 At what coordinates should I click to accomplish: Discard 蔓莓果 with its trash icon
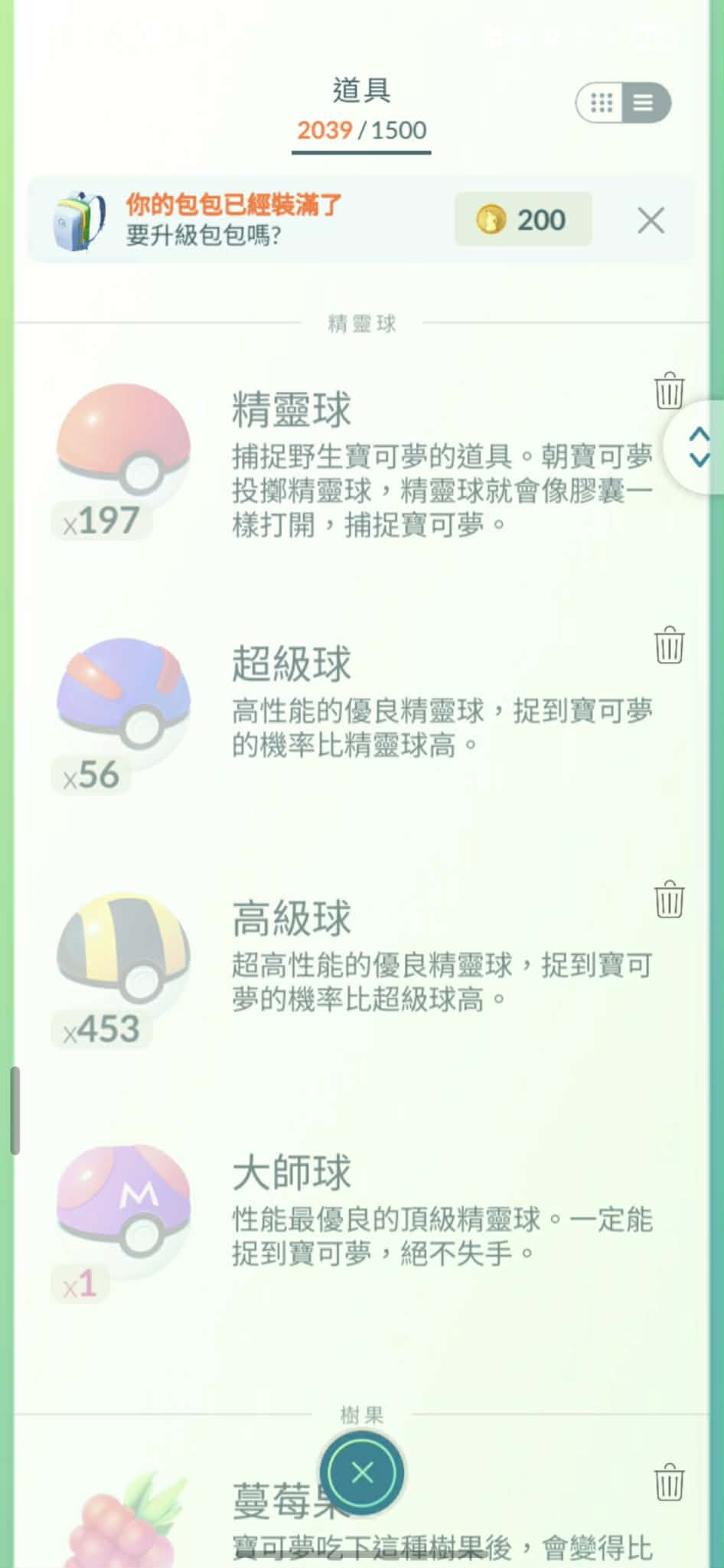point(669,1482)
